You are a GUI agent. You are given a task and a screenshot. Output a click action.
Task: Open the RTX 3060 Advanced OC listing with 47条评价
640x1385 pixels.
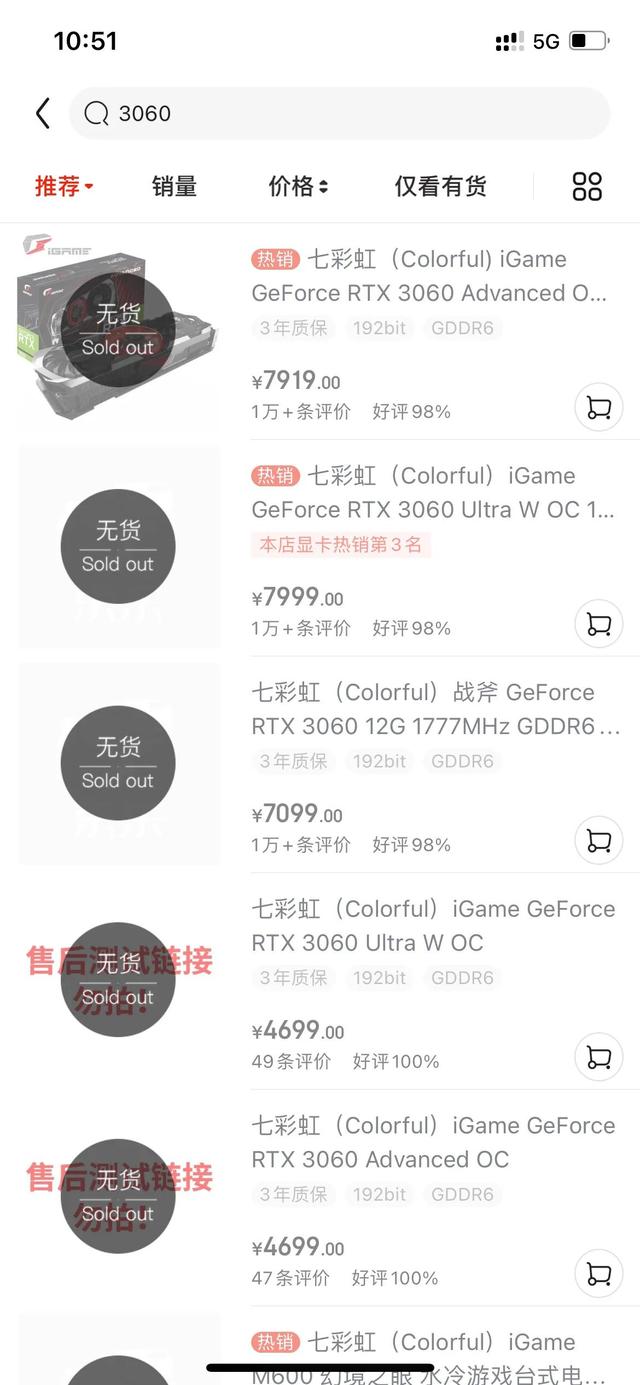click(x=432, y=1142)
